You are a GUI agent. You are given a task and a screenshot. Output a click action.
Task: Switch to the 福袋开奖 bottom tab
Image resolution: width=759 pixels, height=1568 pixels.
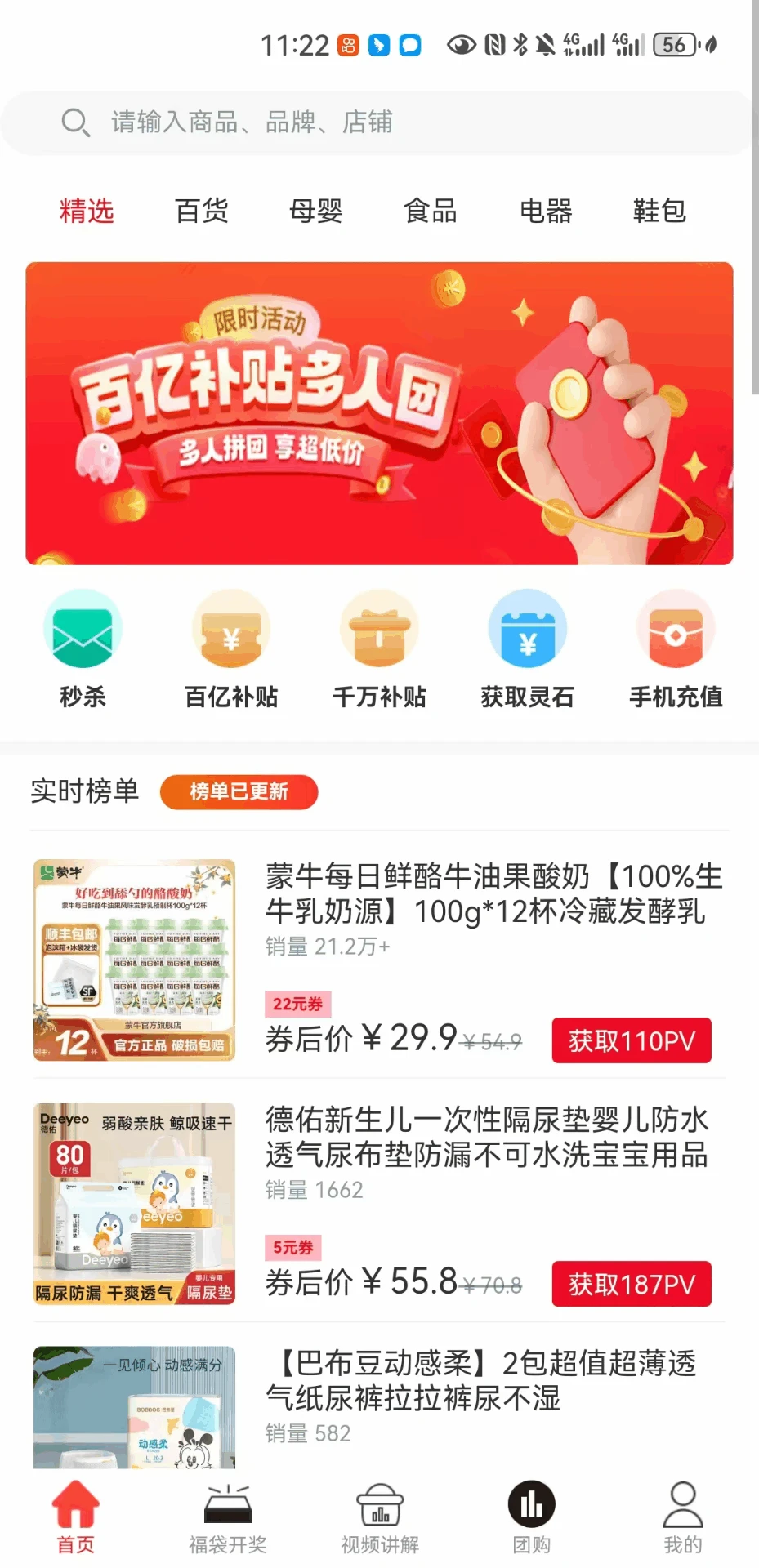point(227,1519)
